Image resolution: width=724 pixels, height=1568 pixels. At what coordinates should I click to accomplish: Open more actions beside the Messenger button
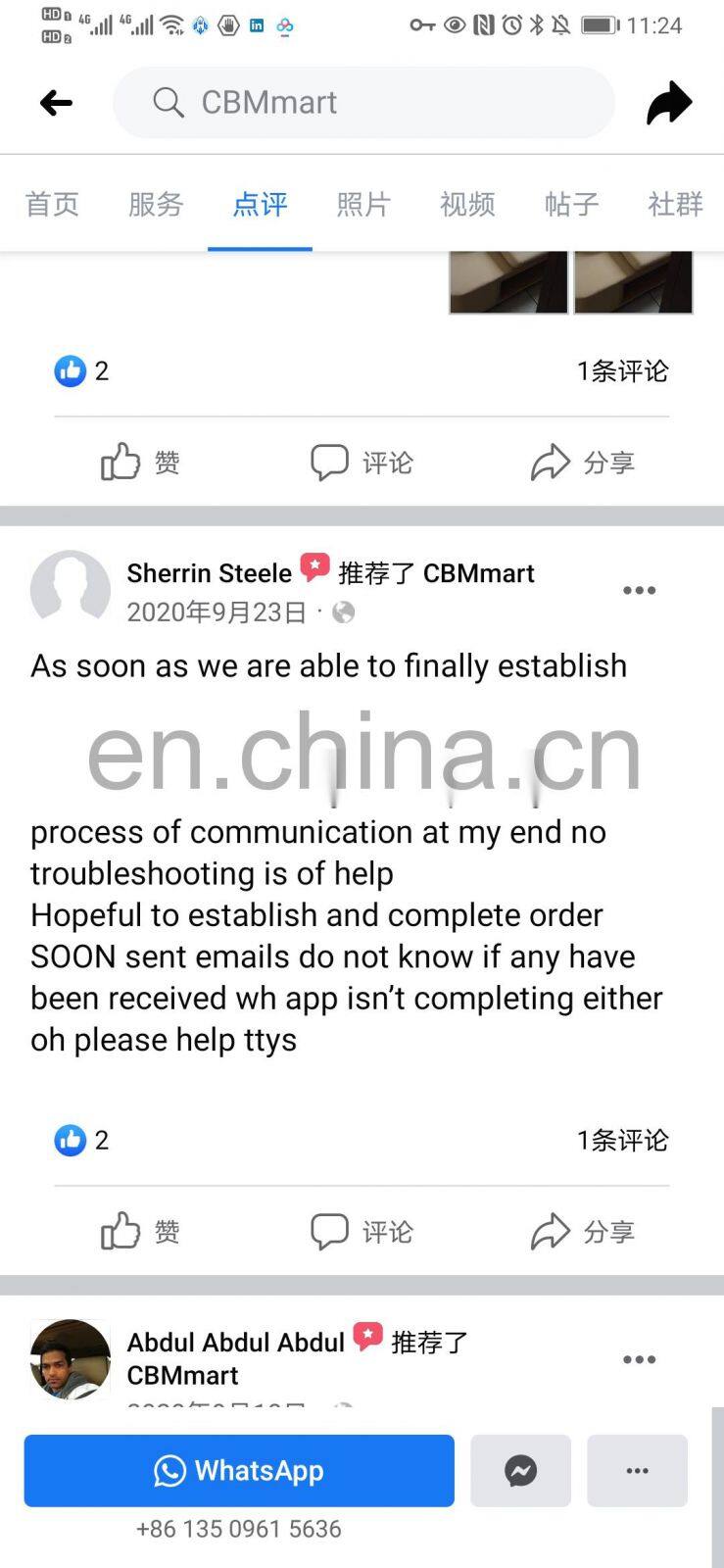coord(637,1470)
